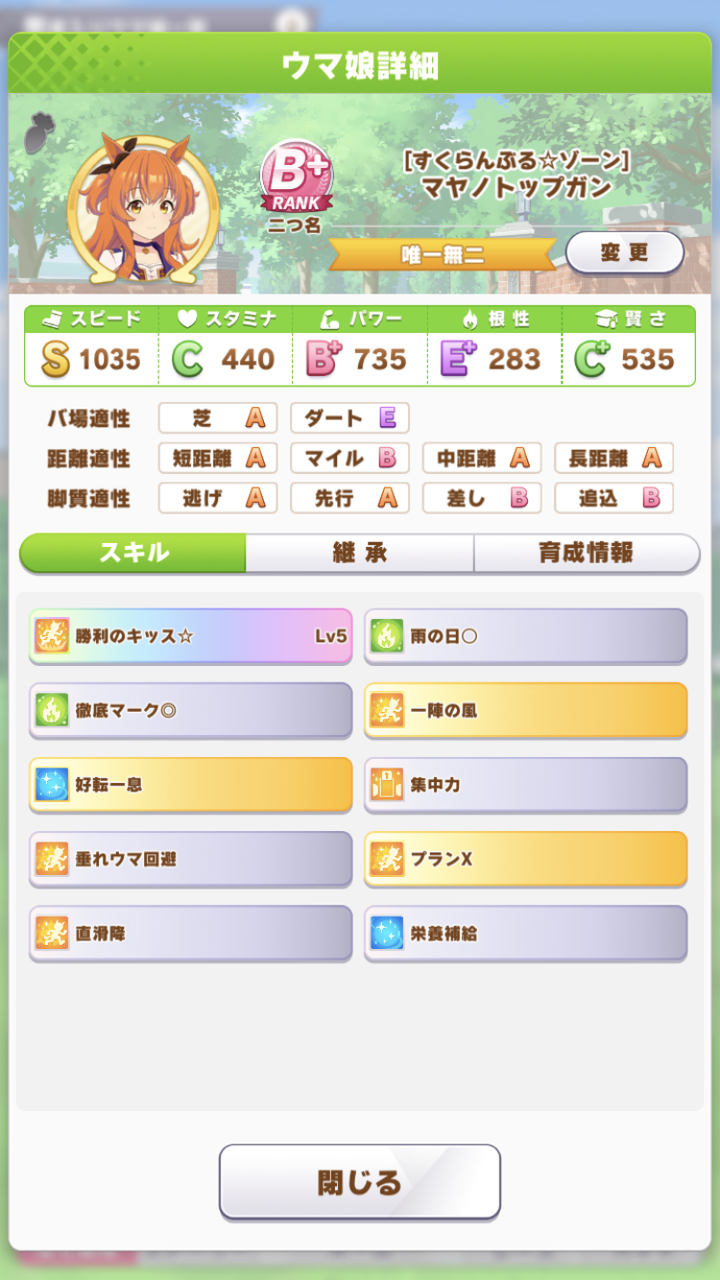
Task: Switch to the 育成情報 tab
Action: click(x=587, y=553)
